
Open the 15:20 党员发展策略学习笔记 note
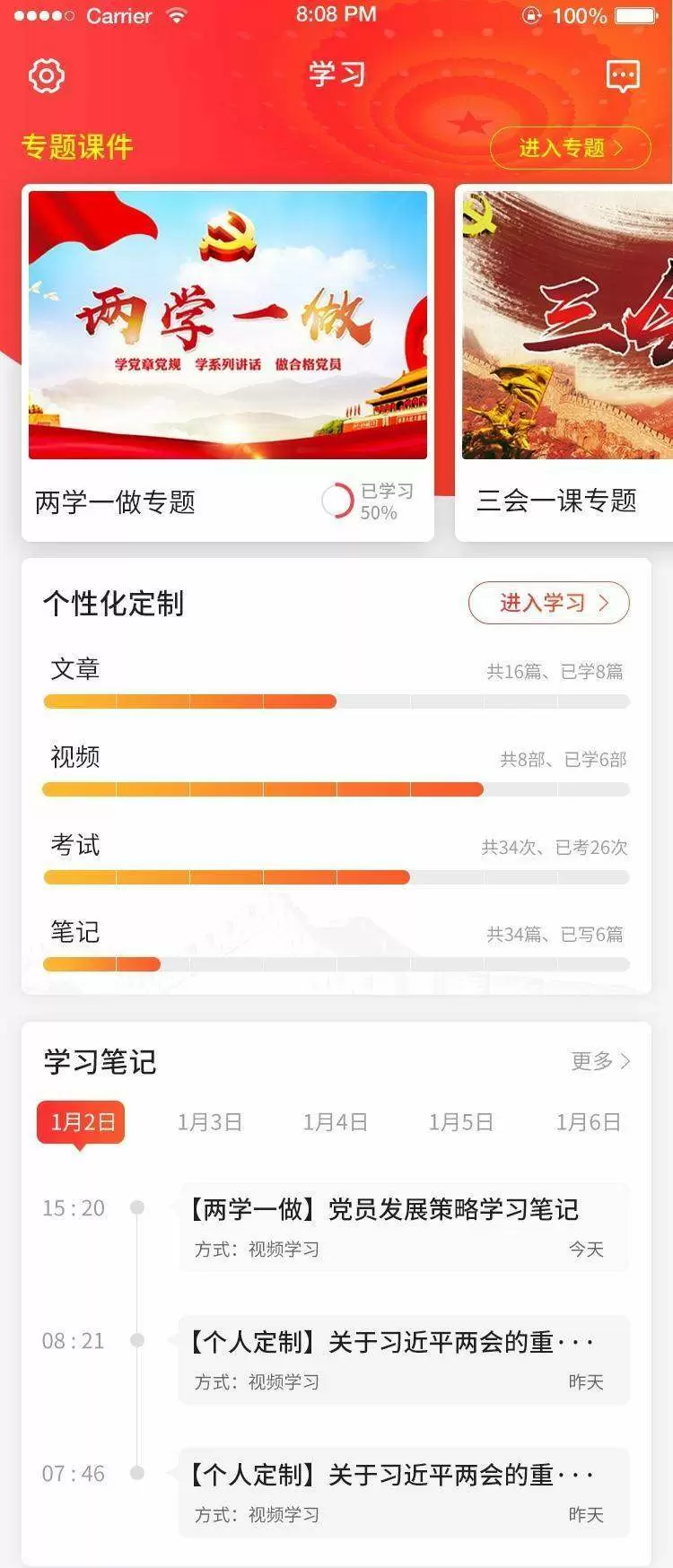coord(404,1225)
